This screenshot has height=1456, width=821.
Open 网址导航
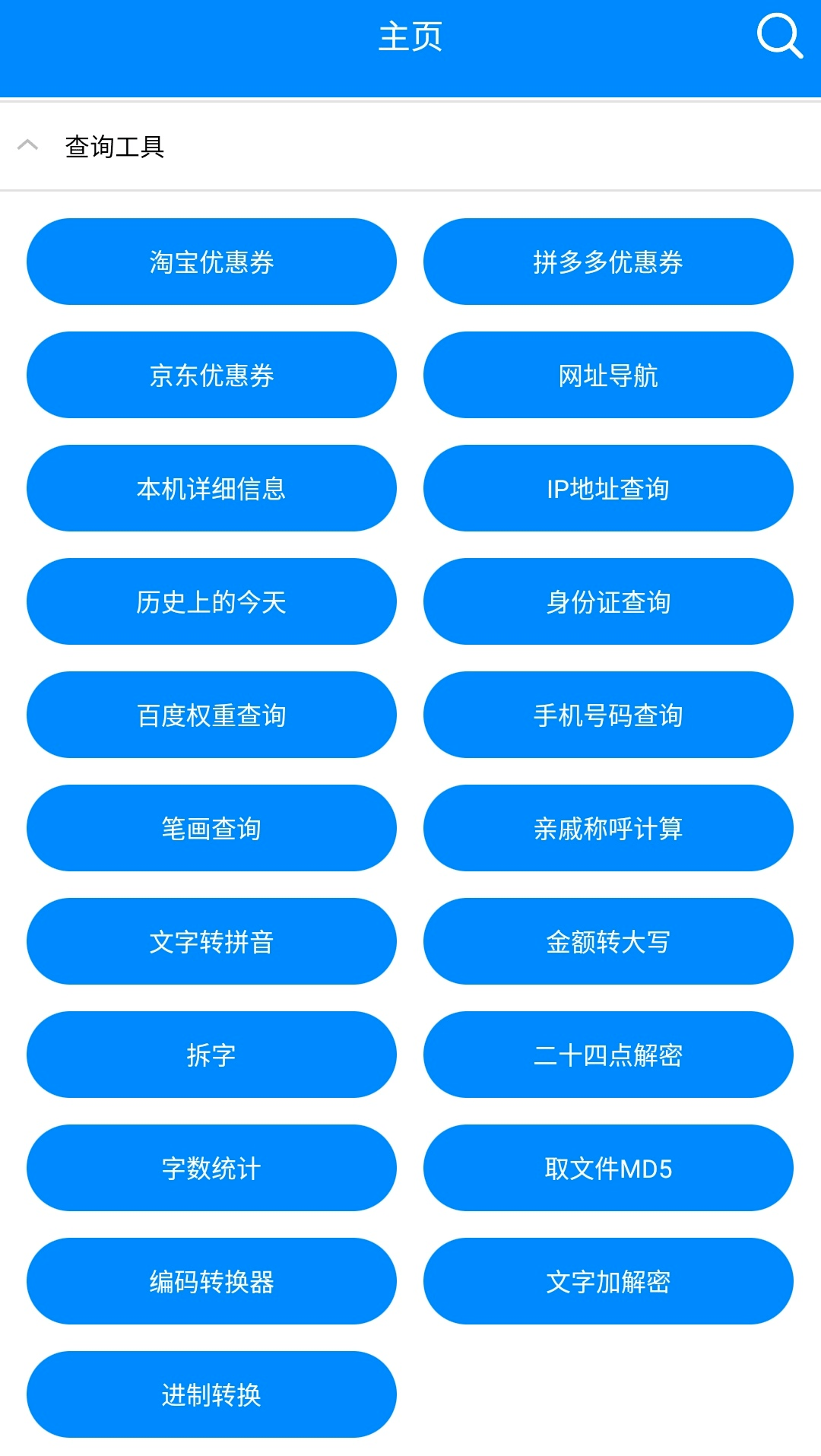tap(608, 374)
